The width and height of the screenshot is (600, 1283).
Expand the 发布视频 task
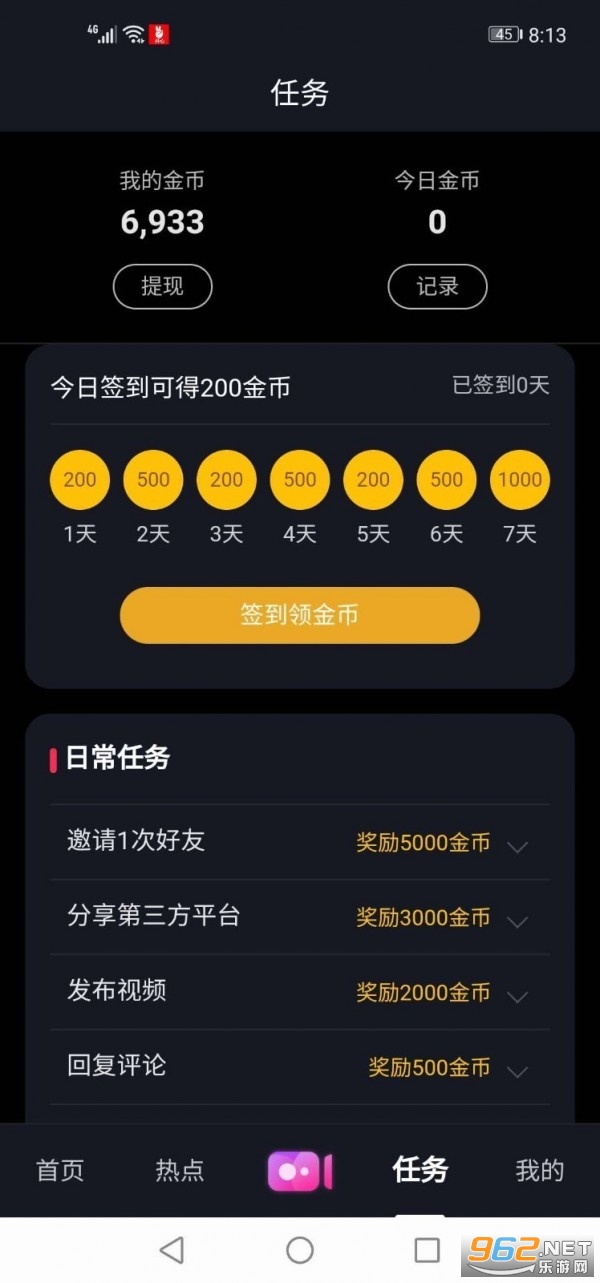(517, 995)
